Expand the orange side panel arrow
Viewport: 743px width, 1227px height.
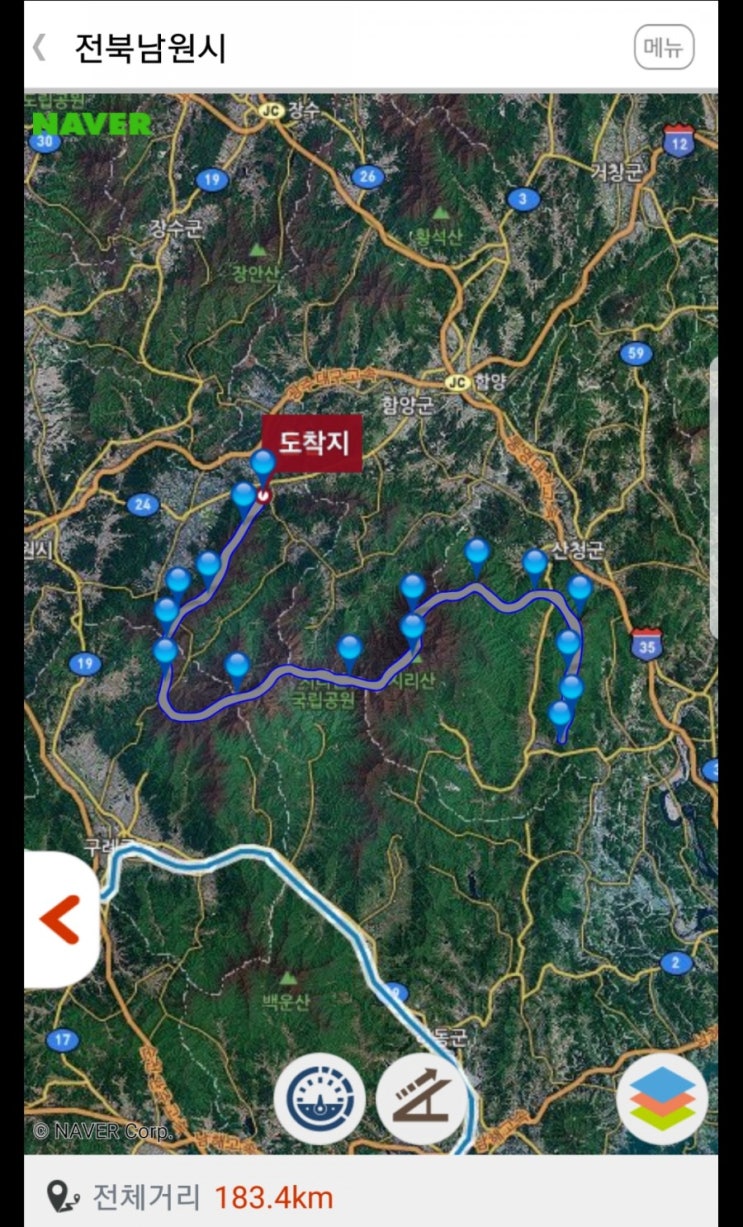[60, 920]
